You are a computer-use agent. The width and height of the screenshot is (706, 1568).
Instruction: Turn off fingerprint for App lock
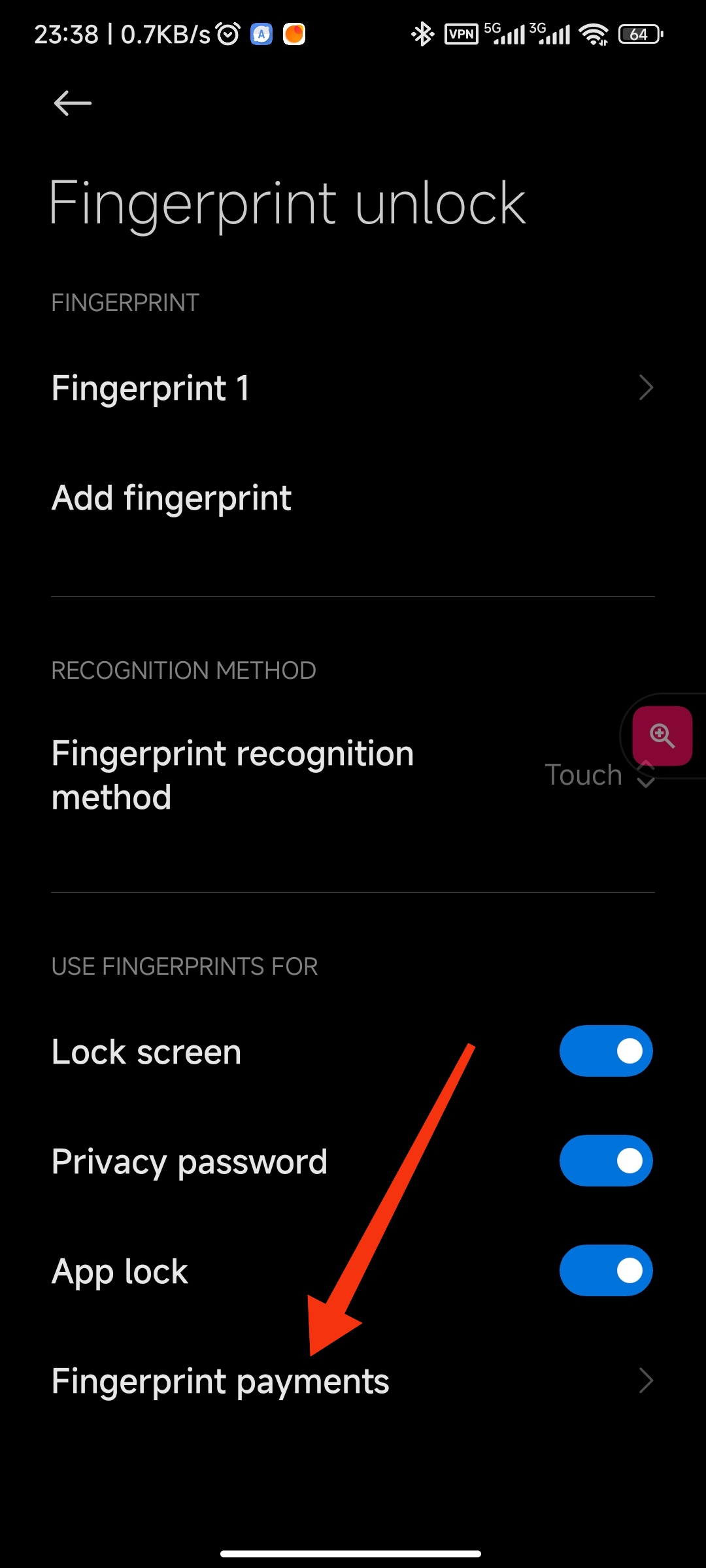pos(606,1271)
